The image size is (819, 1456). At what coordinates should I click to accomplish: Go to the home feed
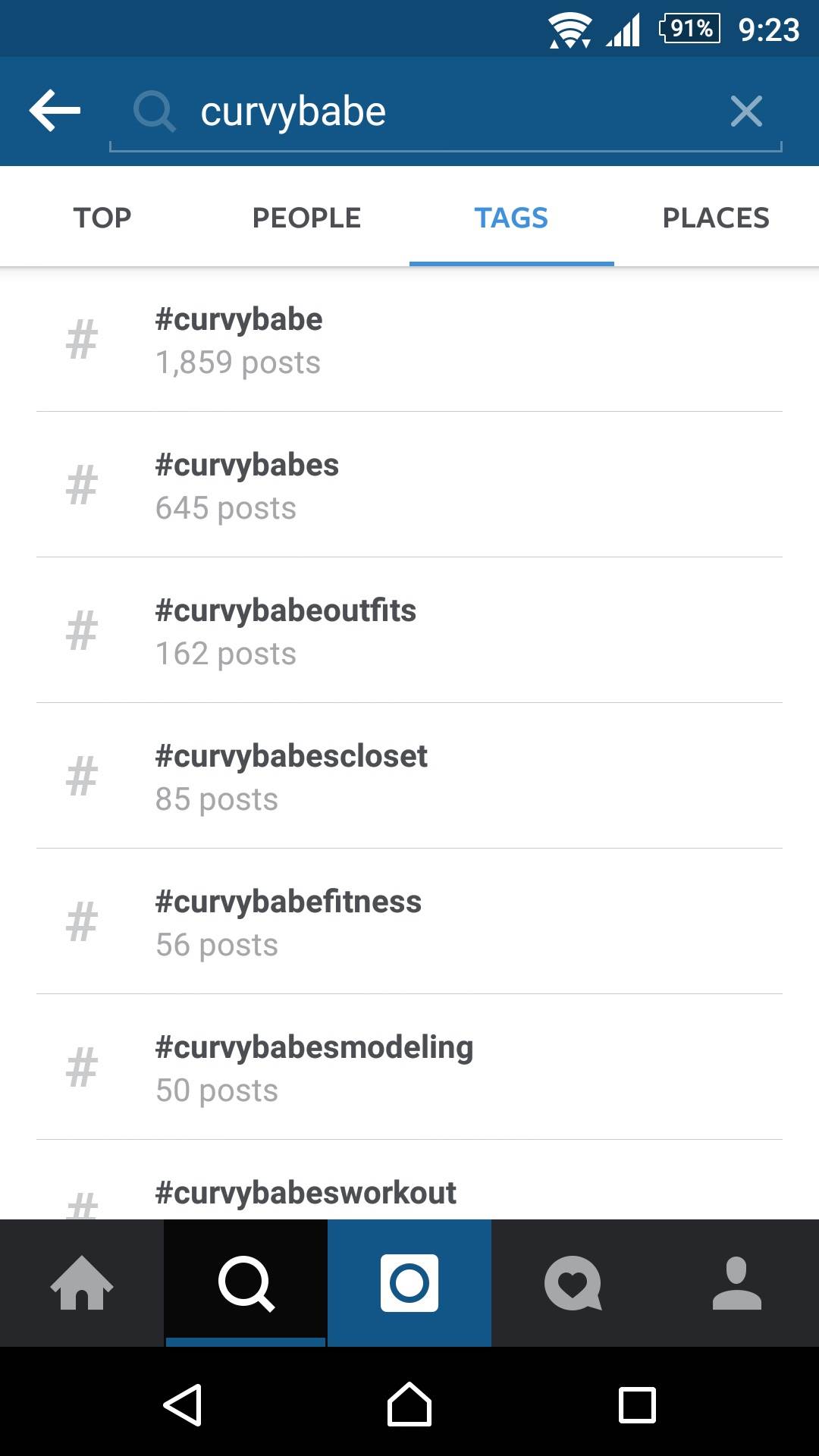point(82,1283)
